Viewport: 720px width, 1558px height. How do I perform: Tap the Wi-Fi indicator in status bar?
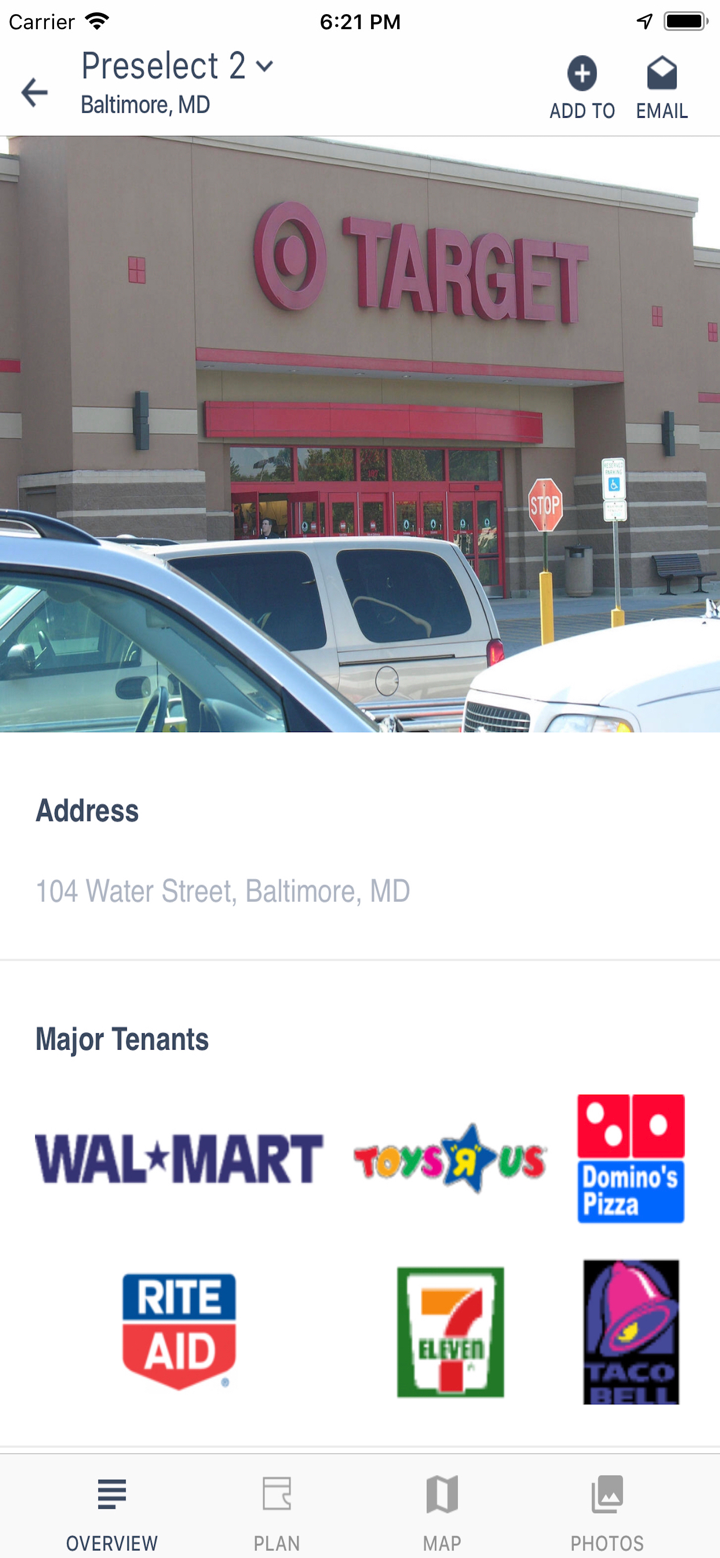click(97, 21)
